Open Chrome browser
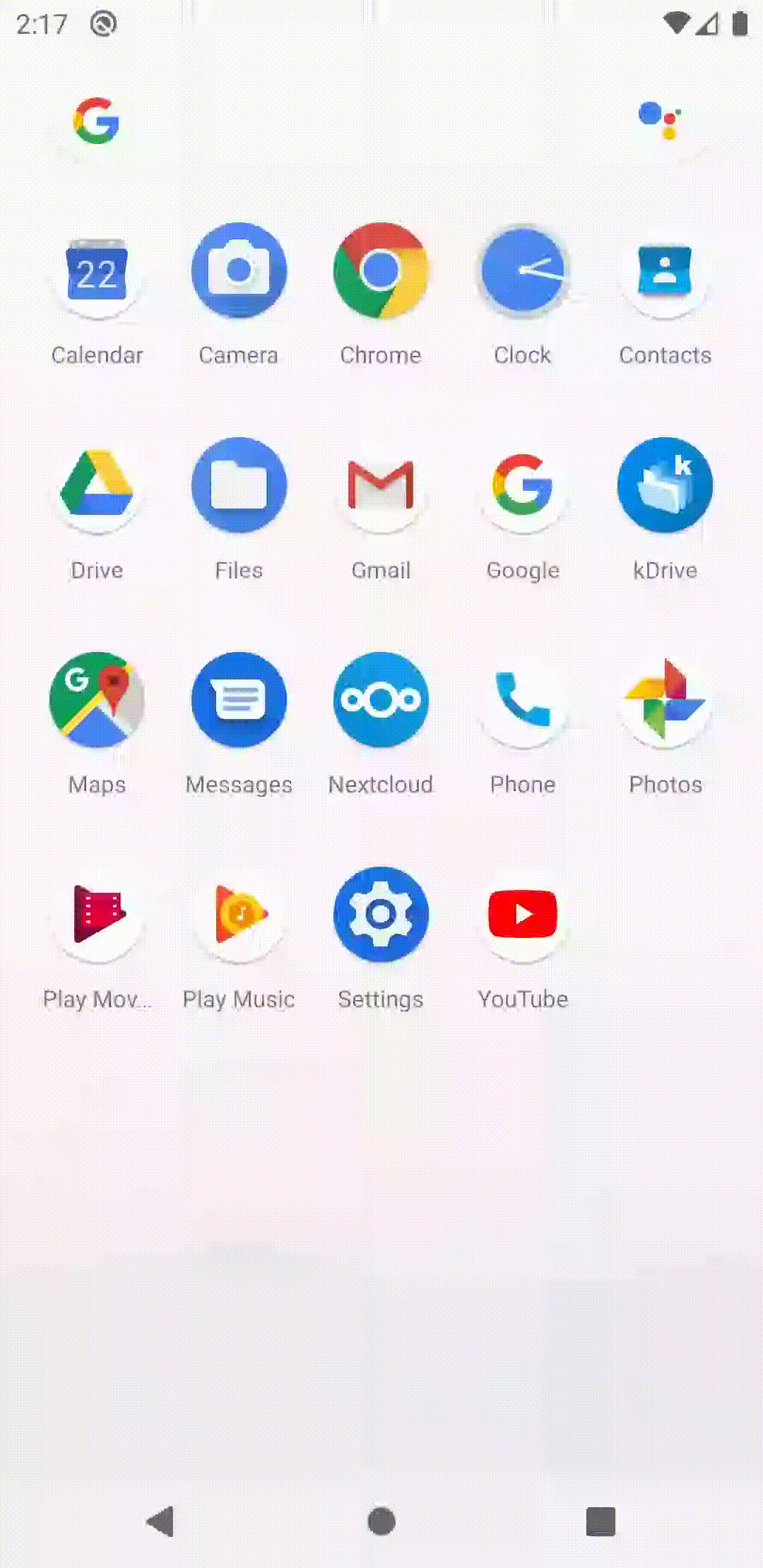 click(x=381, y=271)
